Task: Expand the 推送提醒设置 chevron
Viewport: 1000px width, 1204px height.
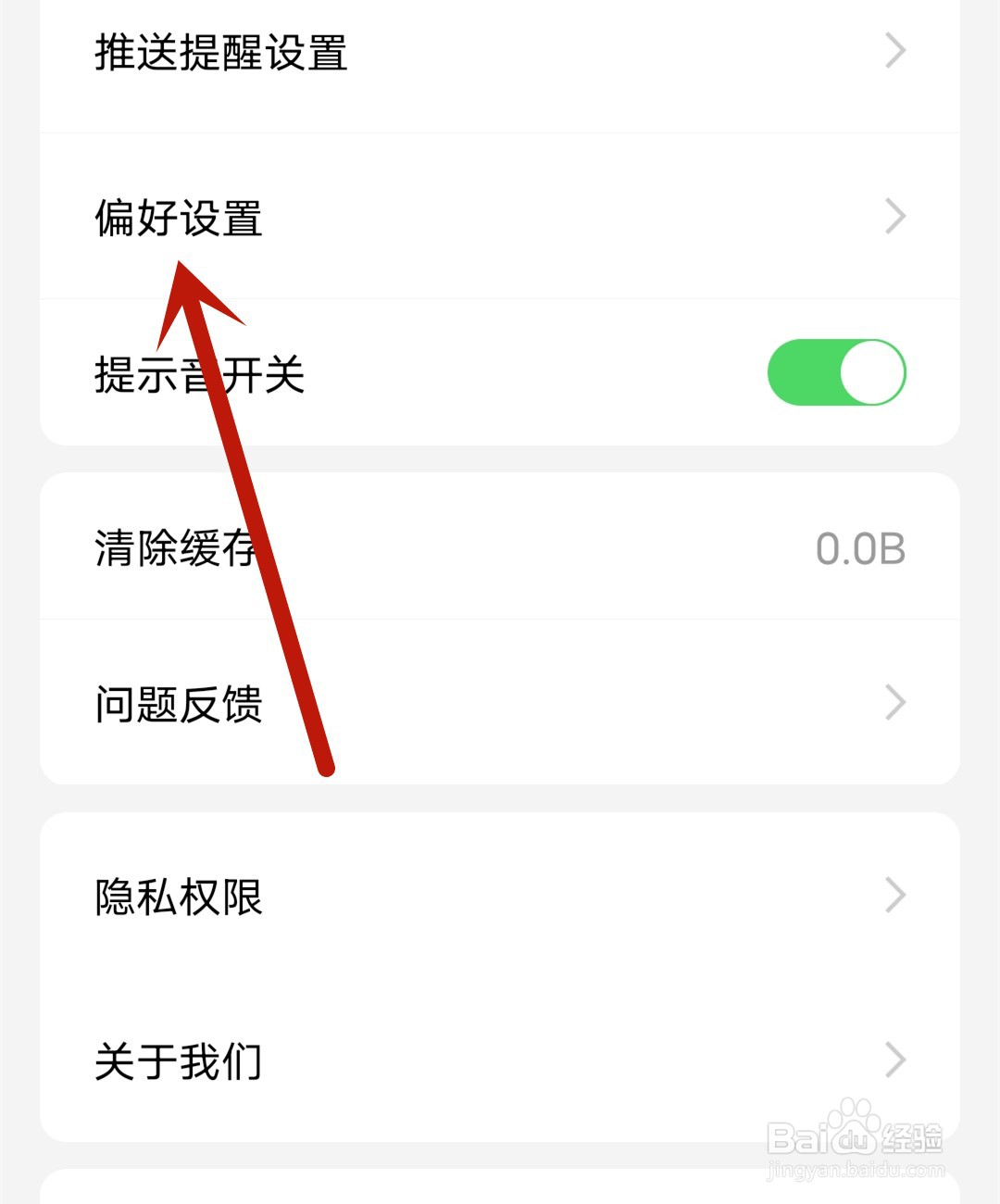Action: point(894,51)
